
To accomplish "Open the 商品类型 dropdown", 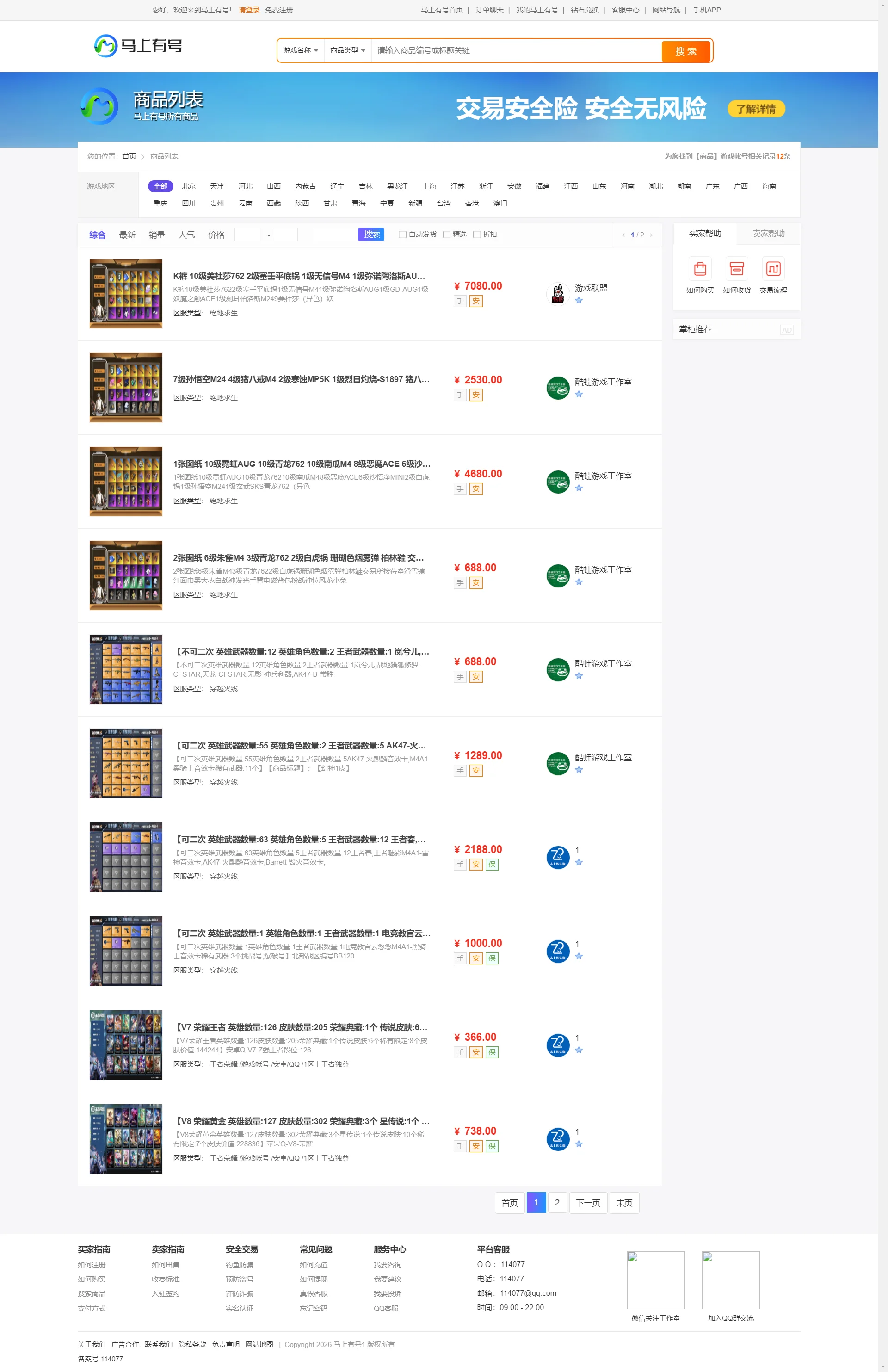I will pos(347,51).
